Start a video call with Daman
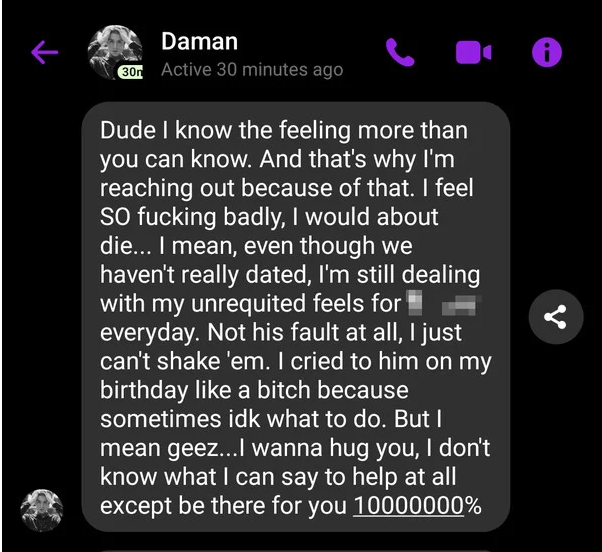Screen dimensions: 602x552 point(473,53)
